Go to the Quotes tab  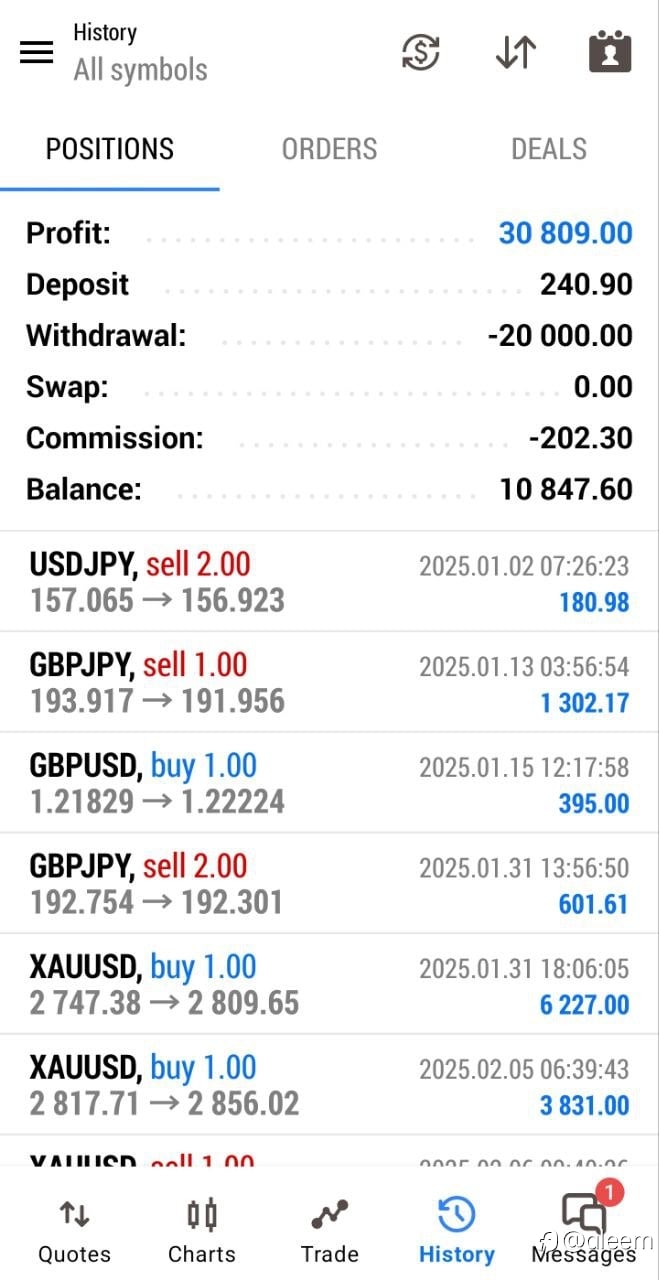click(x=74, y=1231)
